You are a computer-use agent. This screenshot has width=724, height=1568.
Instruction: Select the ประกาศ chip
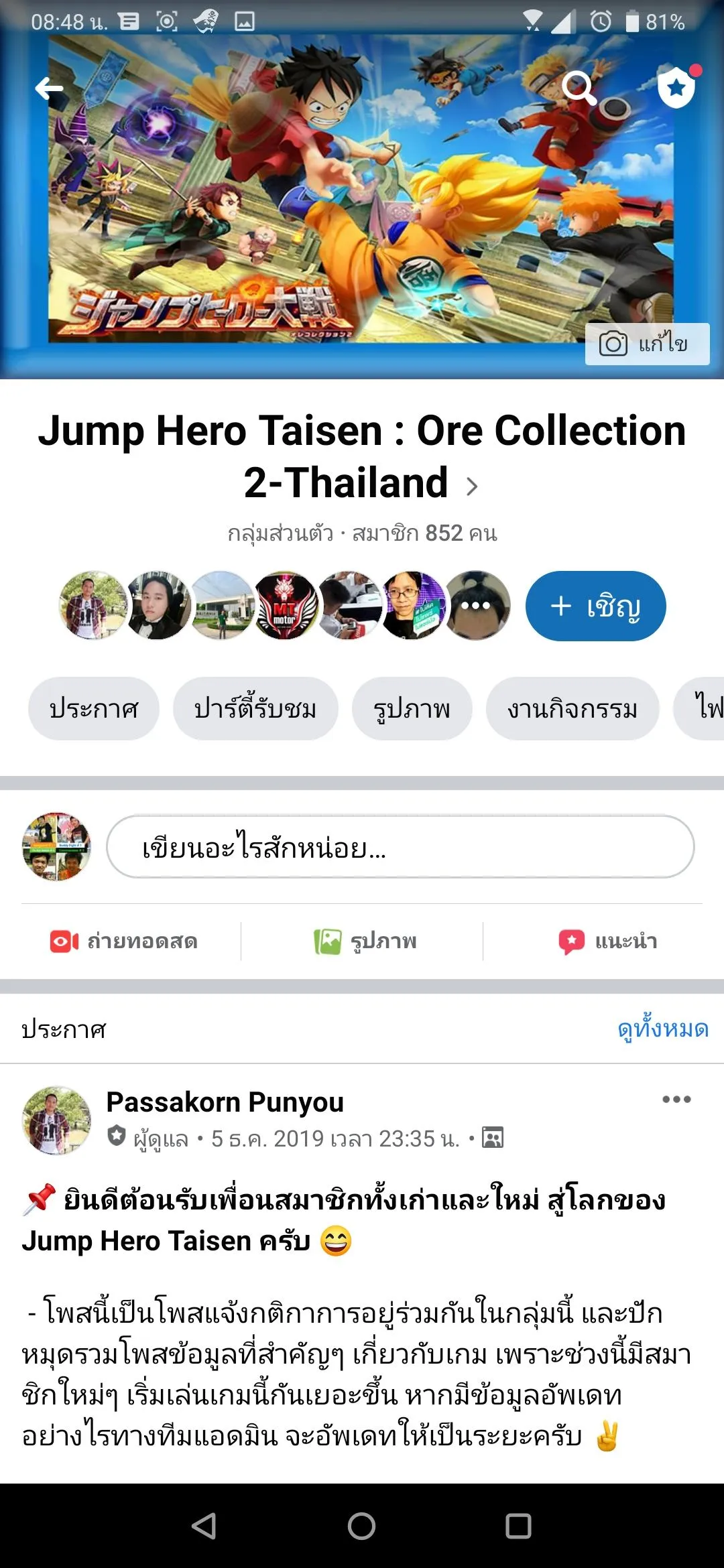[x=94, y=709]
